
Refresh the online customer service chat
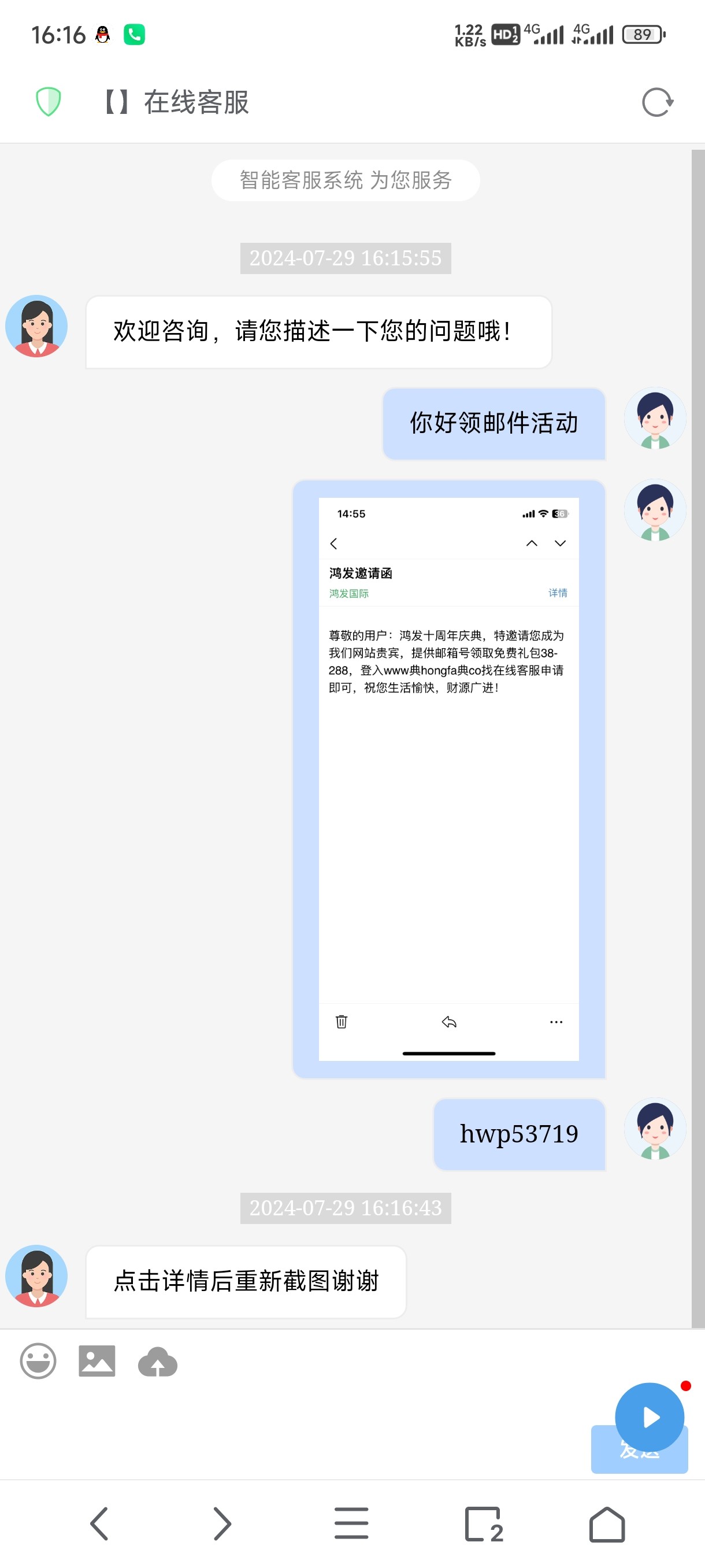(657, 102)
